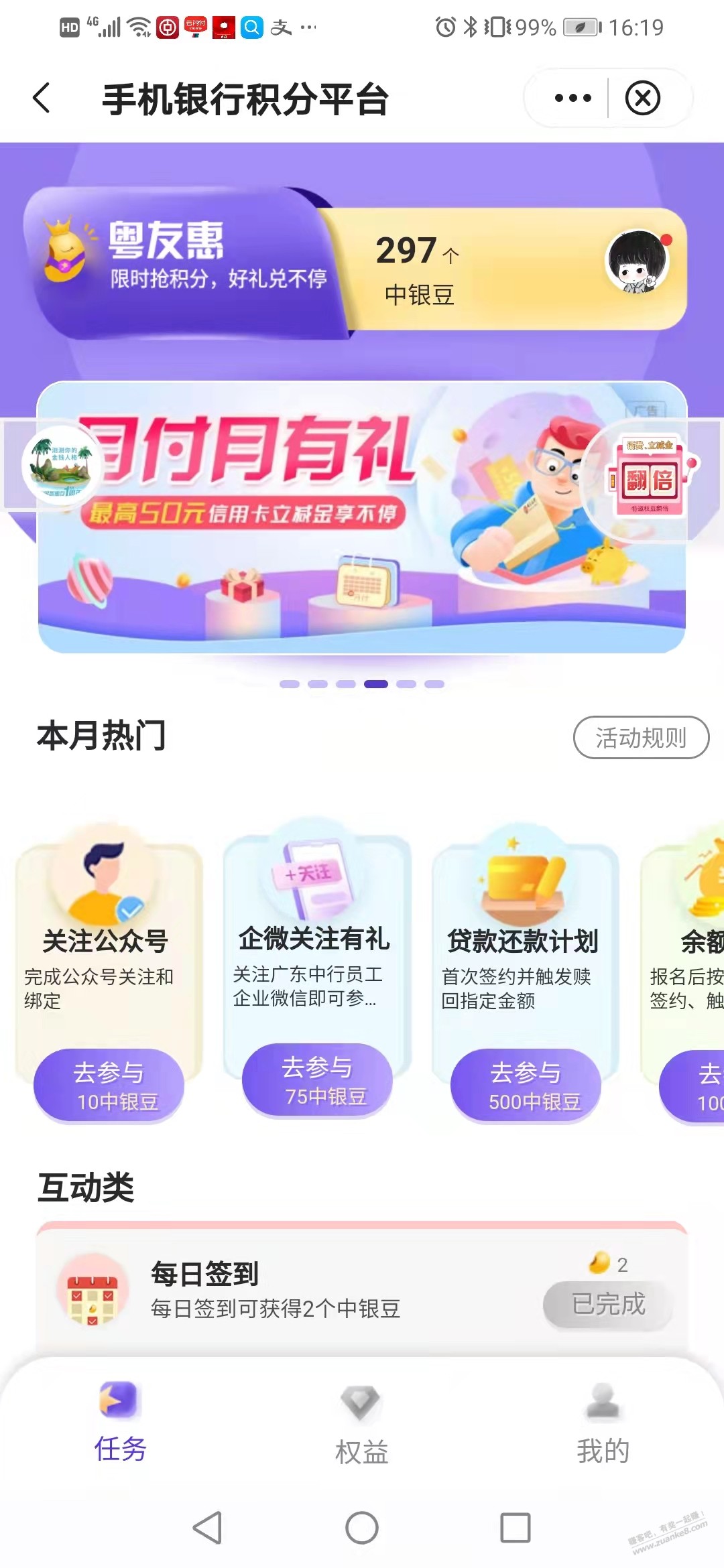The image size is (724, 1568).
Task: Open the 活动规则 button
Action: (640, 738)
